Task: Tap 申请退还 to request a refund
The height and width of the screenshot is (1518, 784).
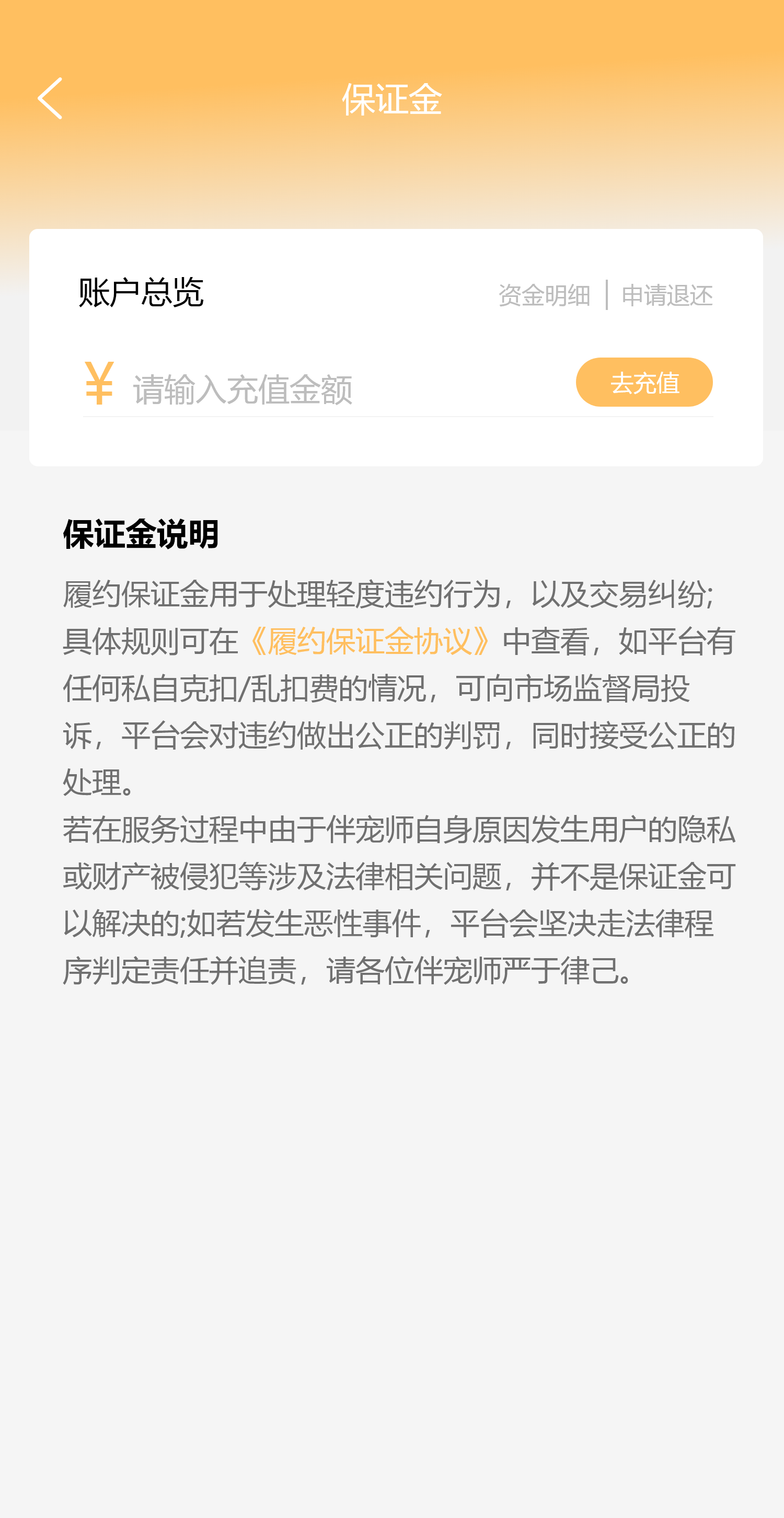Action: [x=667, y=295]
